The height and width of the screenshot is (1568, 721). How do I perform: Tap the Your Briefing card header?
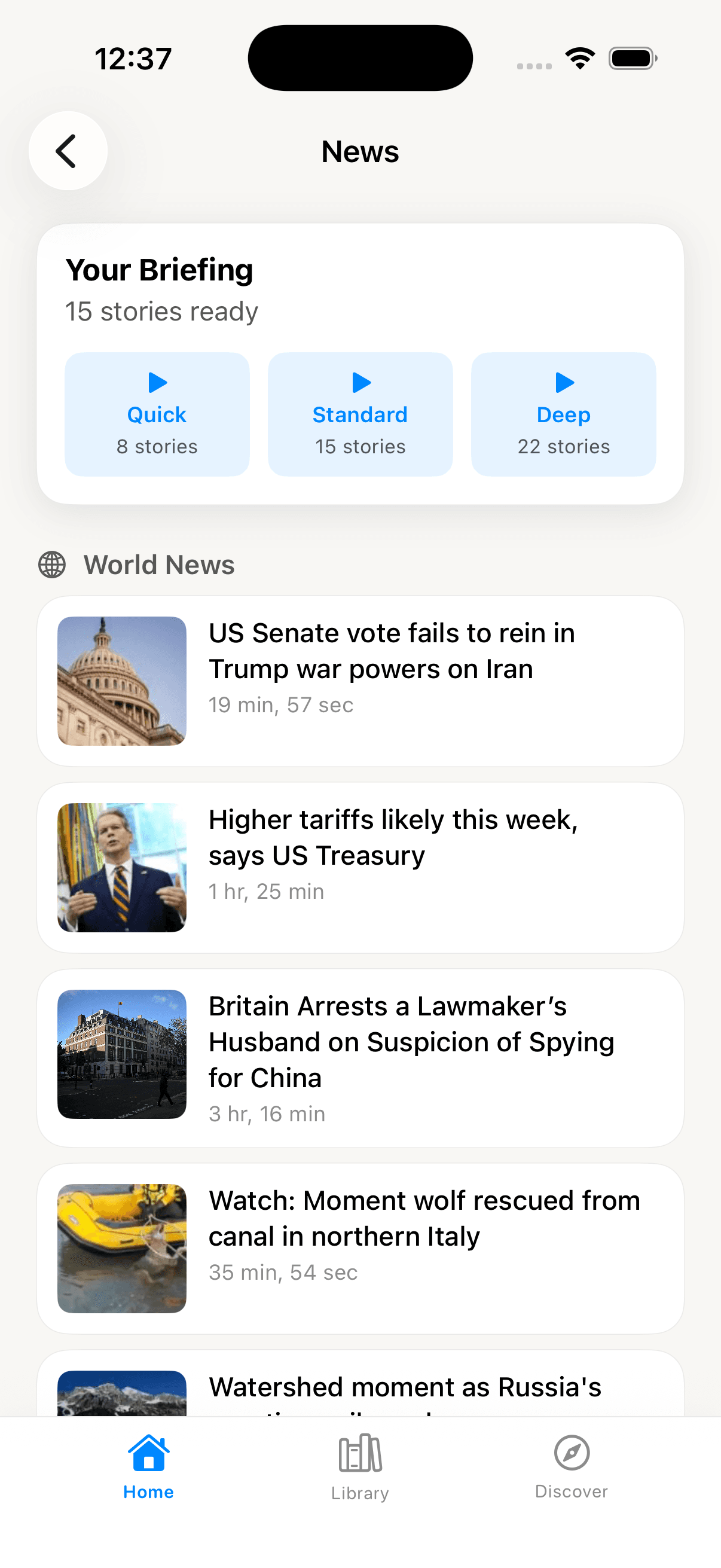click(160, 270)
